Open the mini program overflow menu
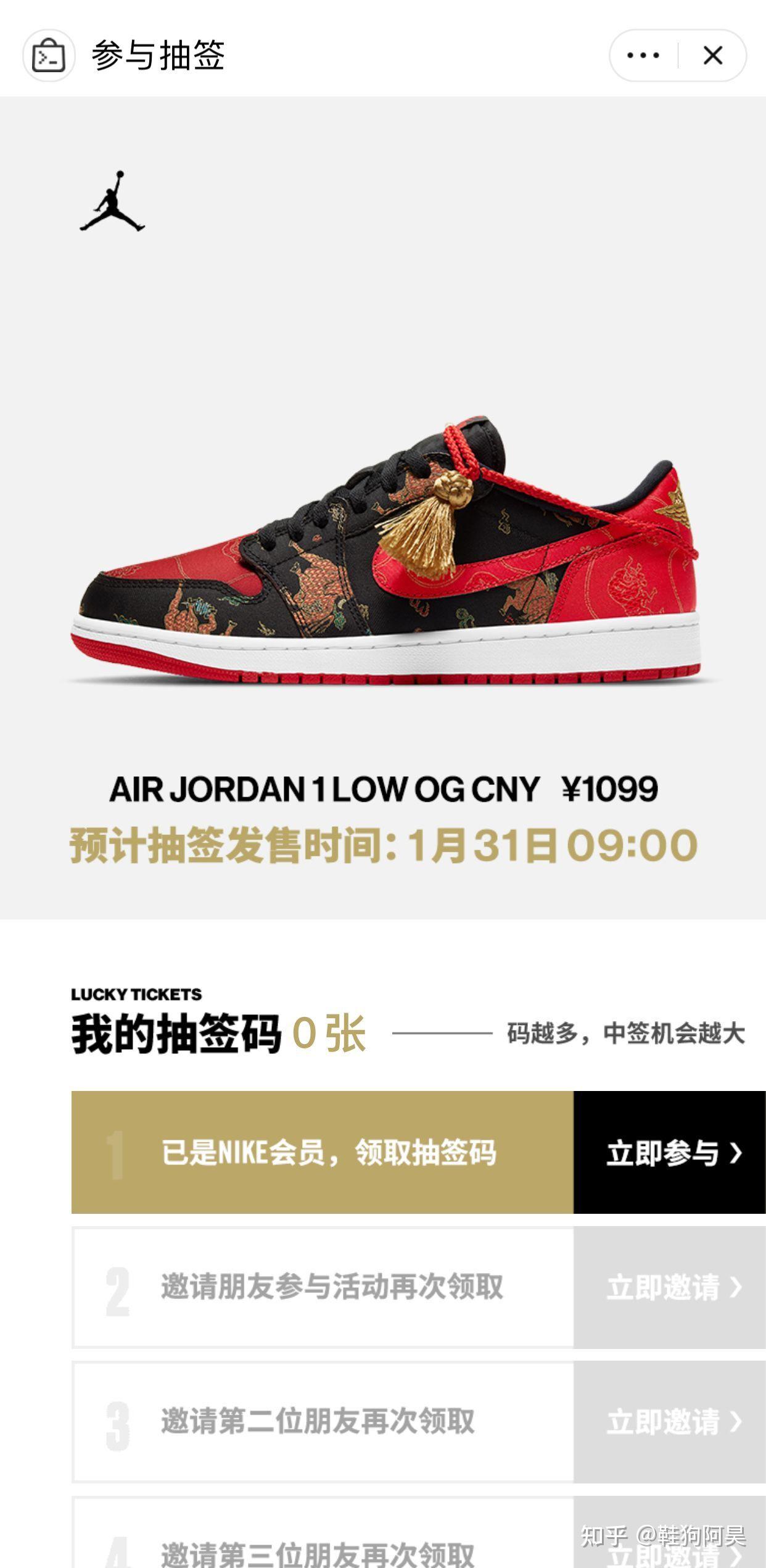 click(x=643, y=56)
